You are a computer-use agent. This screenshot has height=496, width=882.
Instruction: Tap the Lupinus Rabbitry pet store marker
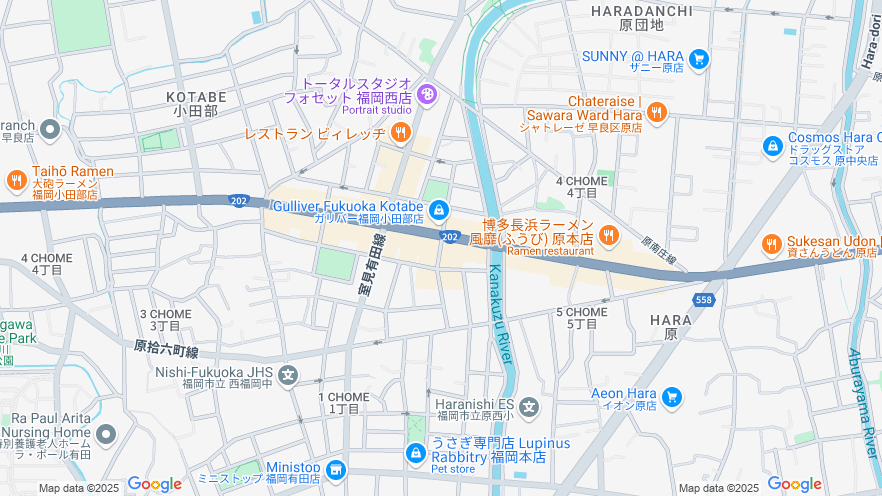416,453
